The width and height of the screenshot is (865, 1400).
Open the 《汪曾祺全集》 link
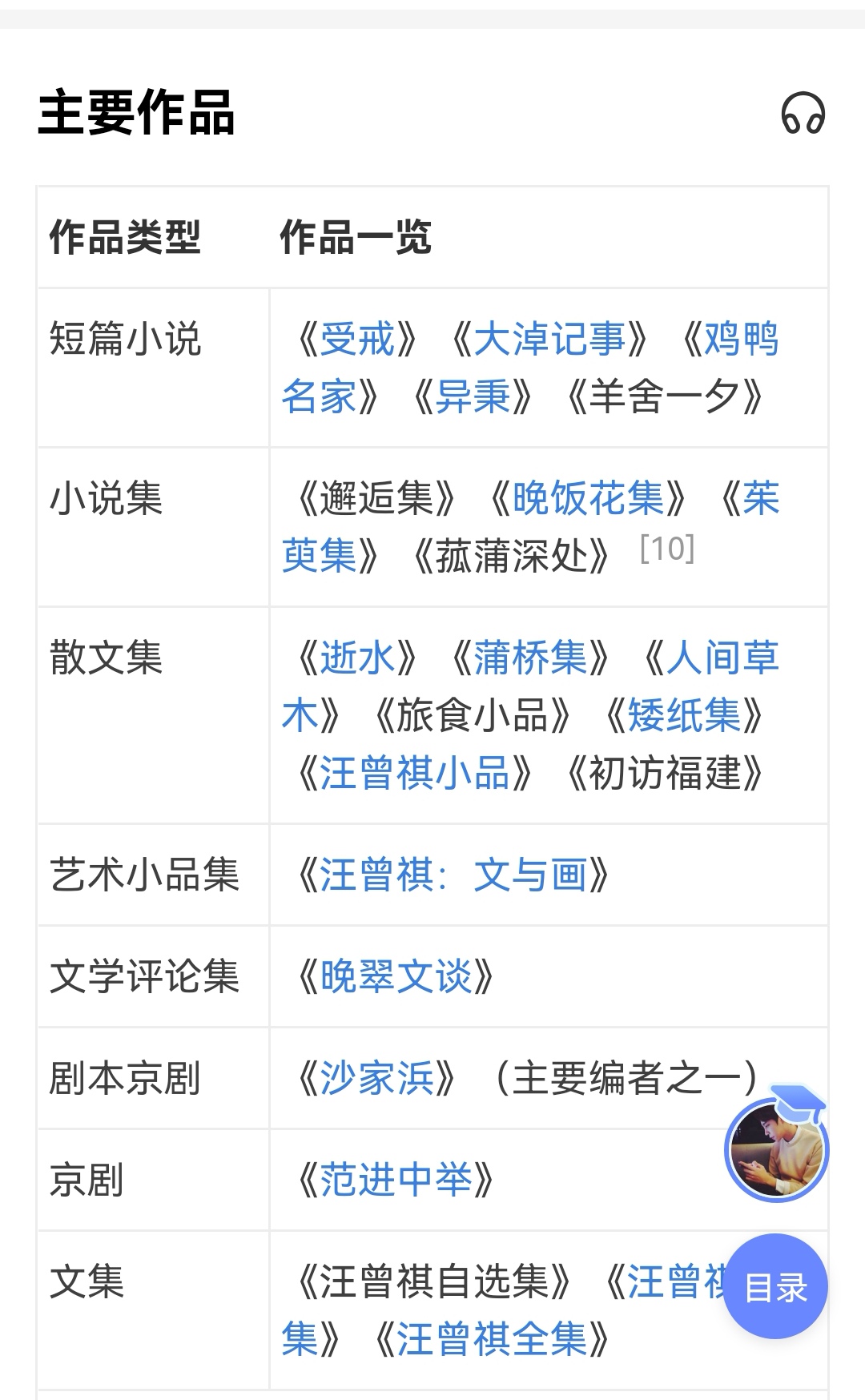click(x=492, y=1339)
